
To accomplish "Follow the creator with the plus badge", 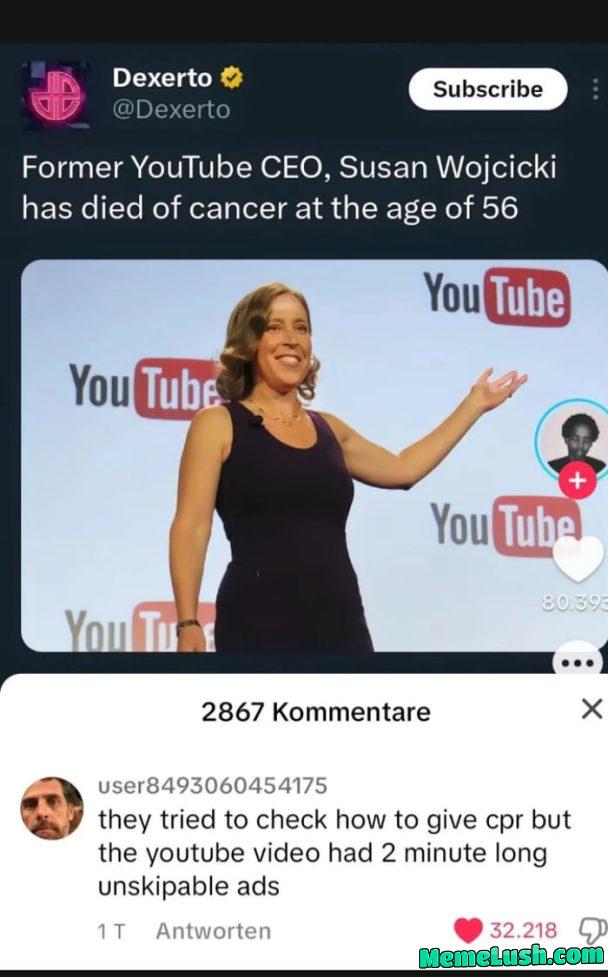I will coord(576,481).
